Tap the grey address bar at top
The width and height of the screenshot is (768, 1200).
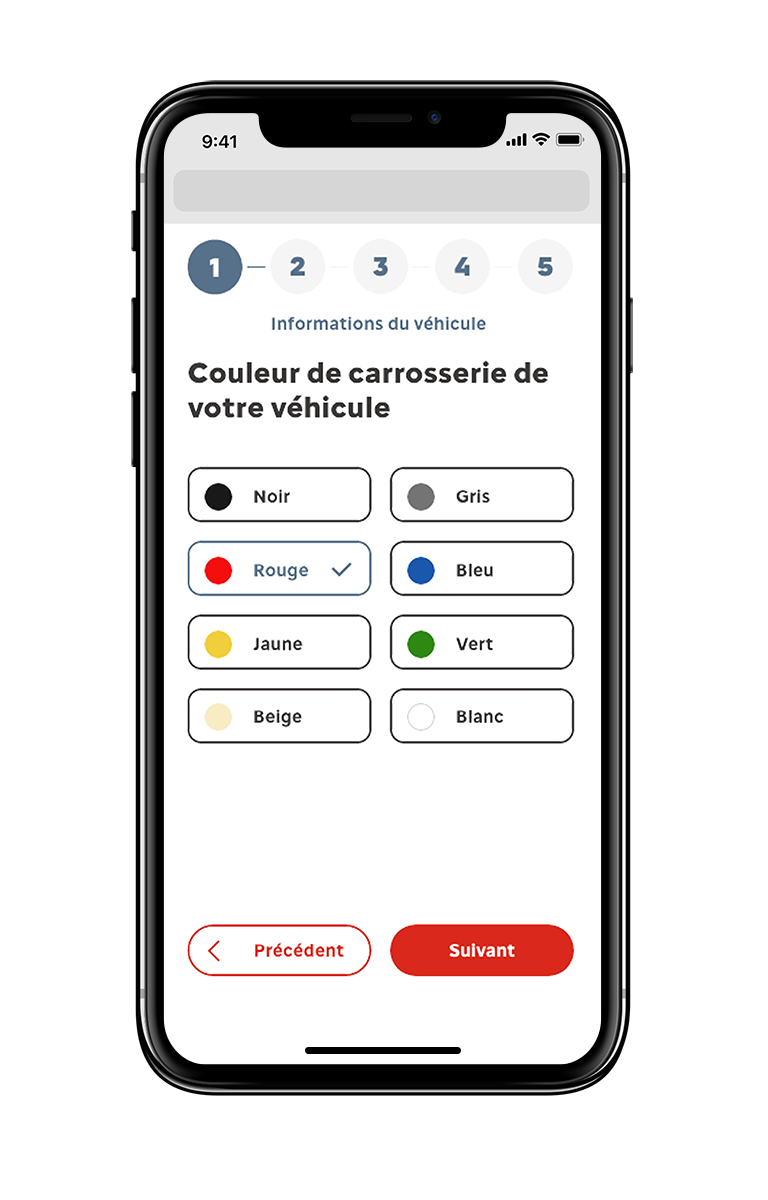click(381, 190)
